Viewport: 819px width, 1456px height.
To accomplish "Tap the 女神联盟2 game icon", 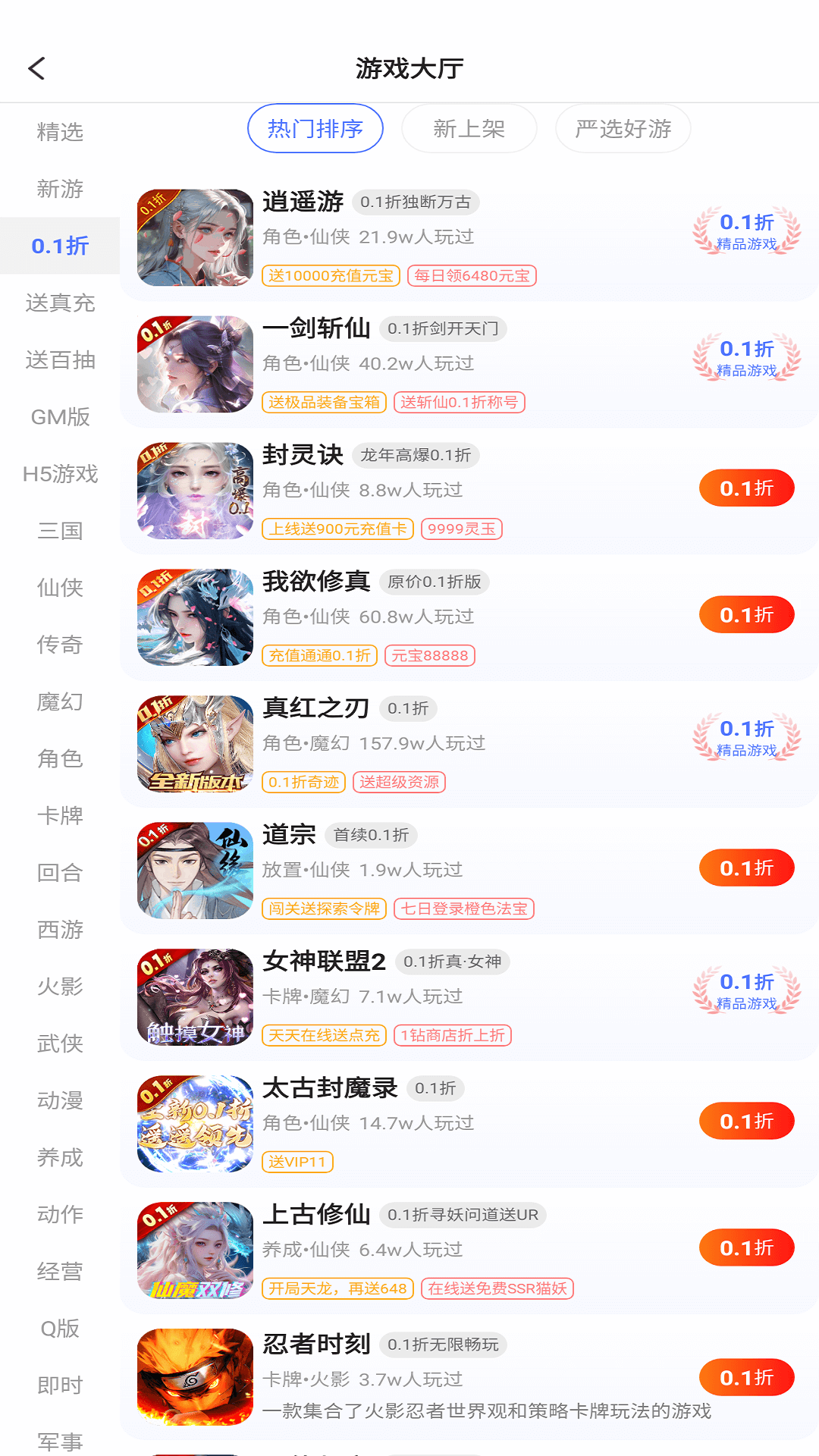I will click(x=195, y=996).
